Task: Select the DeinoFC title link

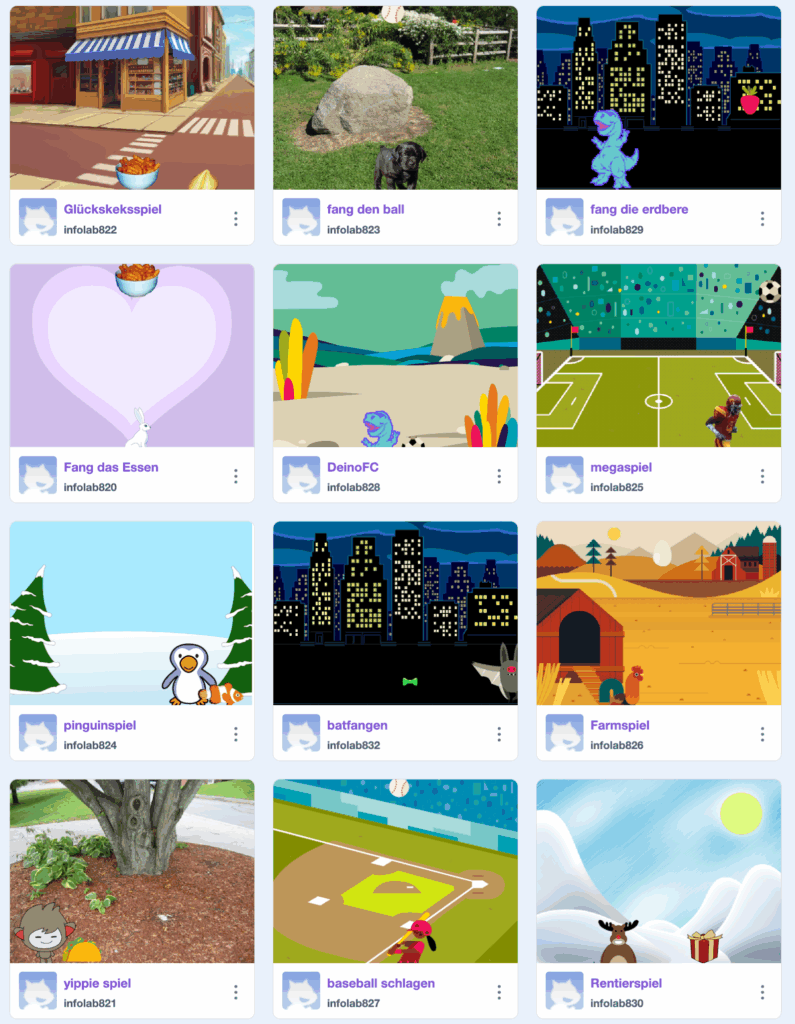Action: (353, 467)
